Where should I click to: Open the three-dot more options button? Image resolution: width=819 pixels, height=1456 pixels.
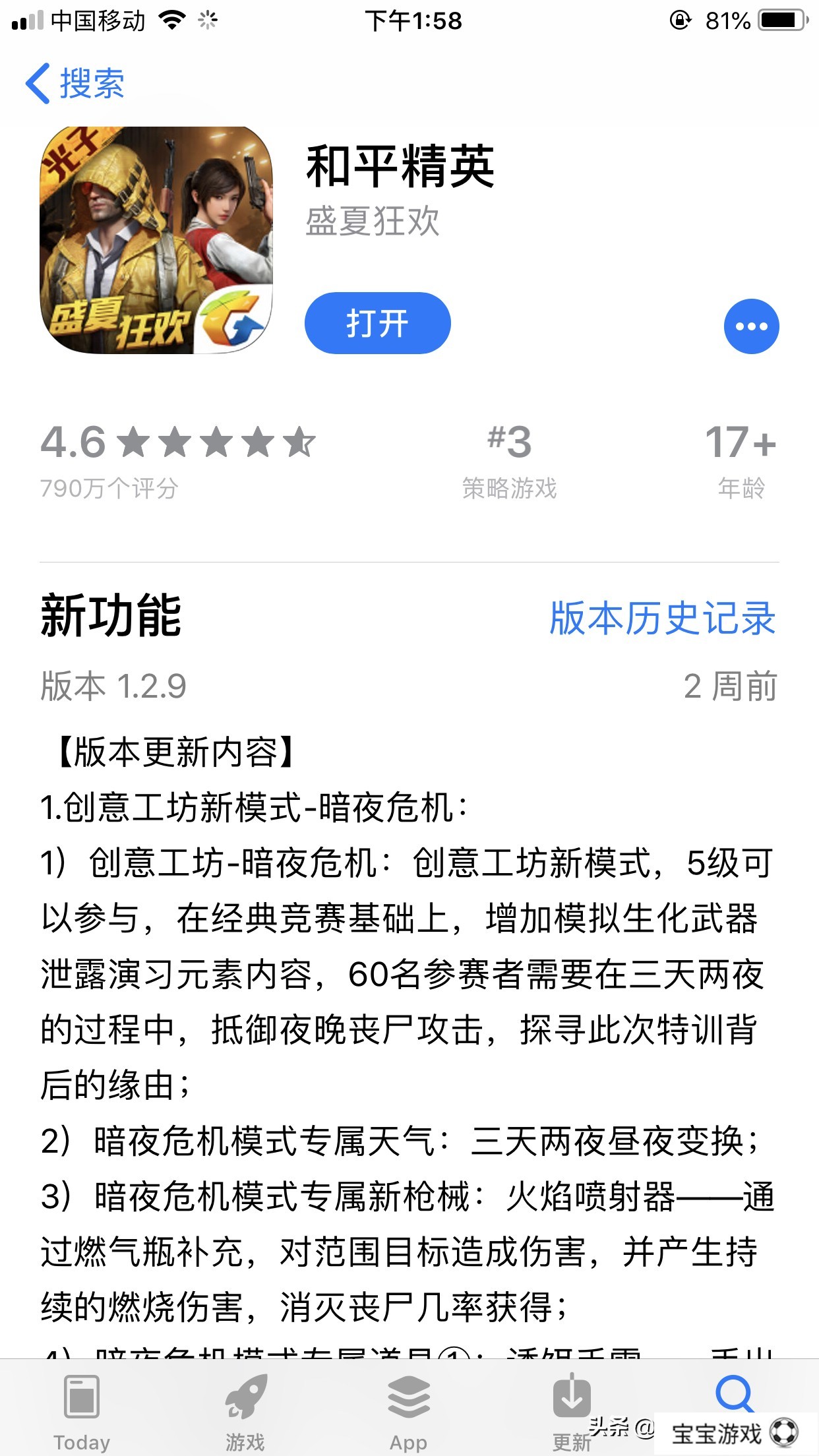(x=751, y=326)
